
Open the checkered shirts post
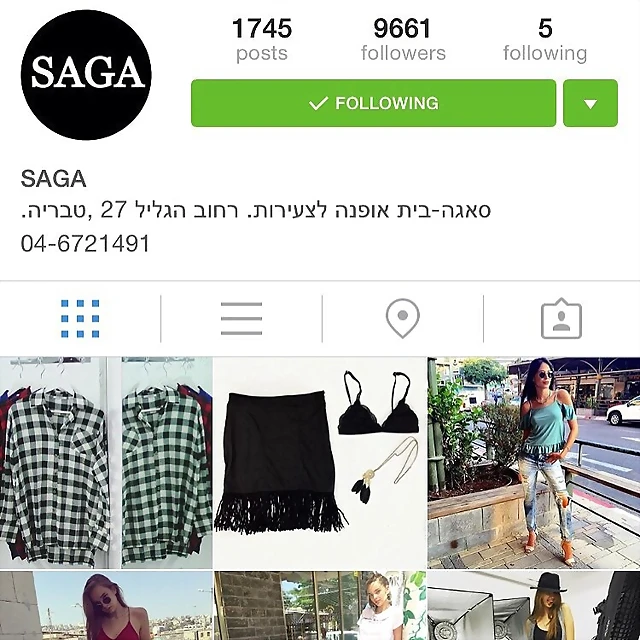[x=106, y=462]
